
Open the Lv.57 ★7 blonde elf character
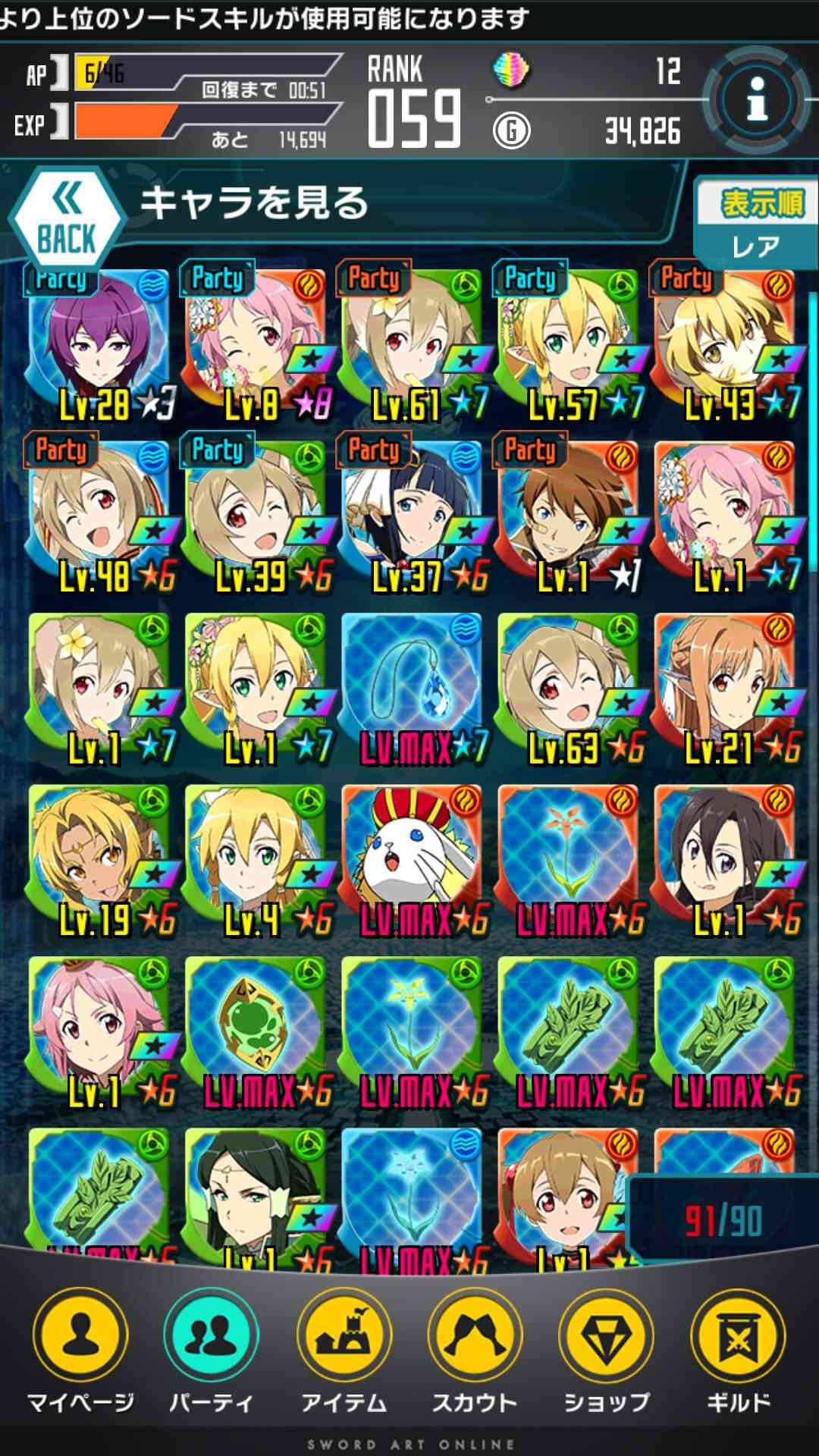point(568,343)
